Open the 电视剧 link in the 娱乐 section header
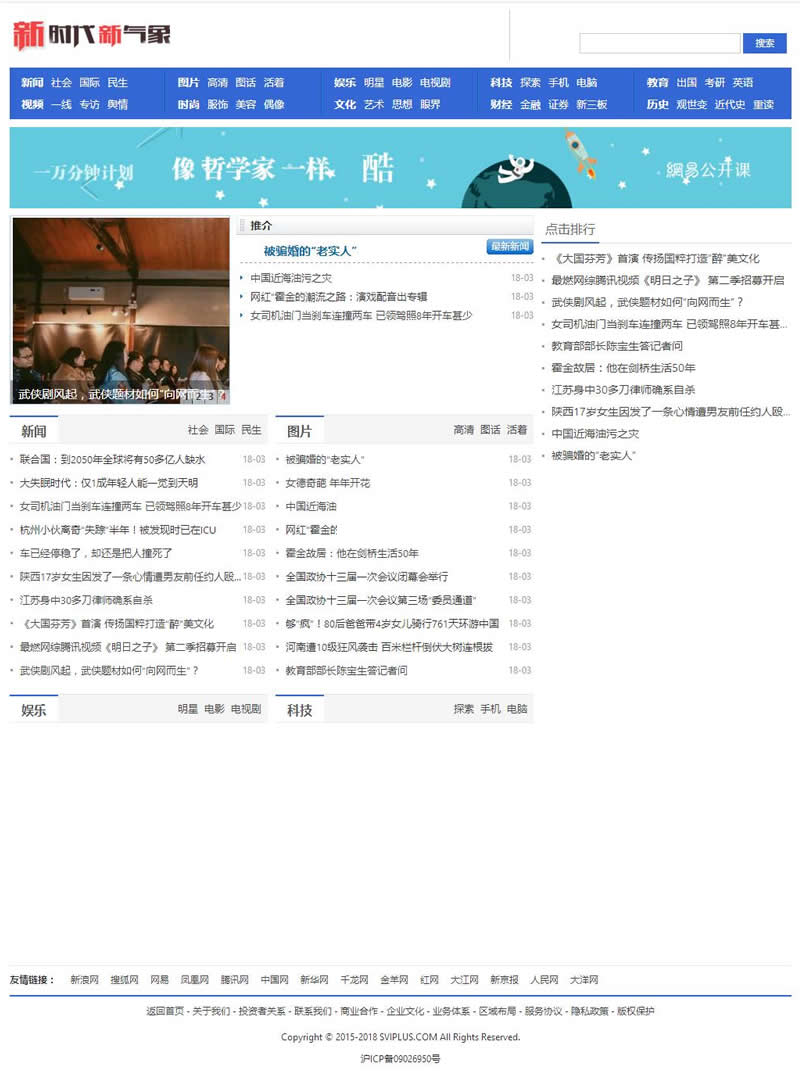The height and width of the screenshot is (1077, 800). pyautogui.click(x=245, y=709)
